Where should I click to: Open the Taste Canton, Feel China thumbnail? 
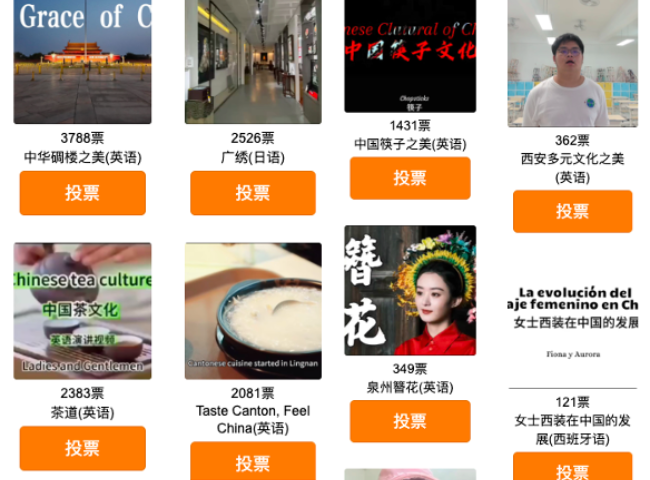[x=252, y=311]
